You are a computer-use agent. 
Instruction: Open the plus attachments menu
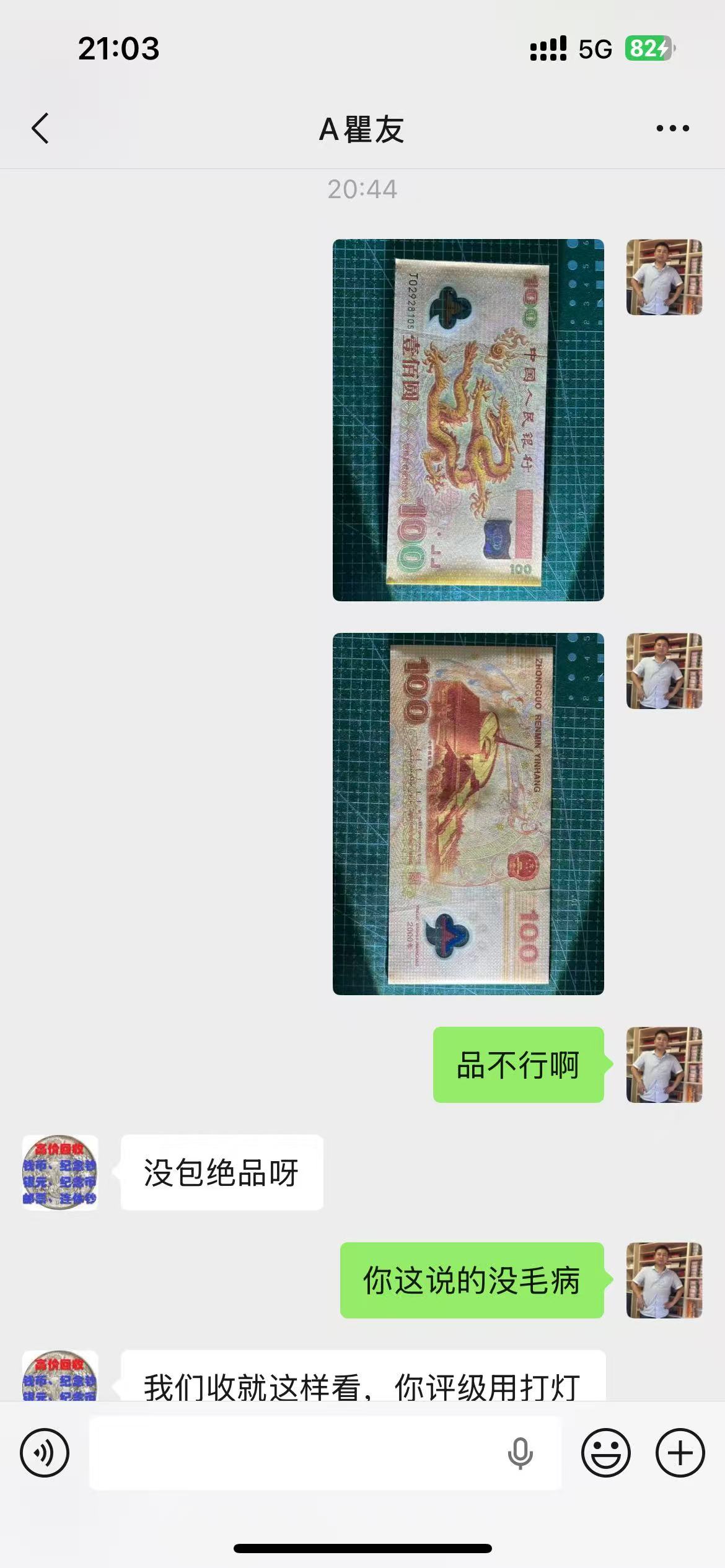point(680,1453)
